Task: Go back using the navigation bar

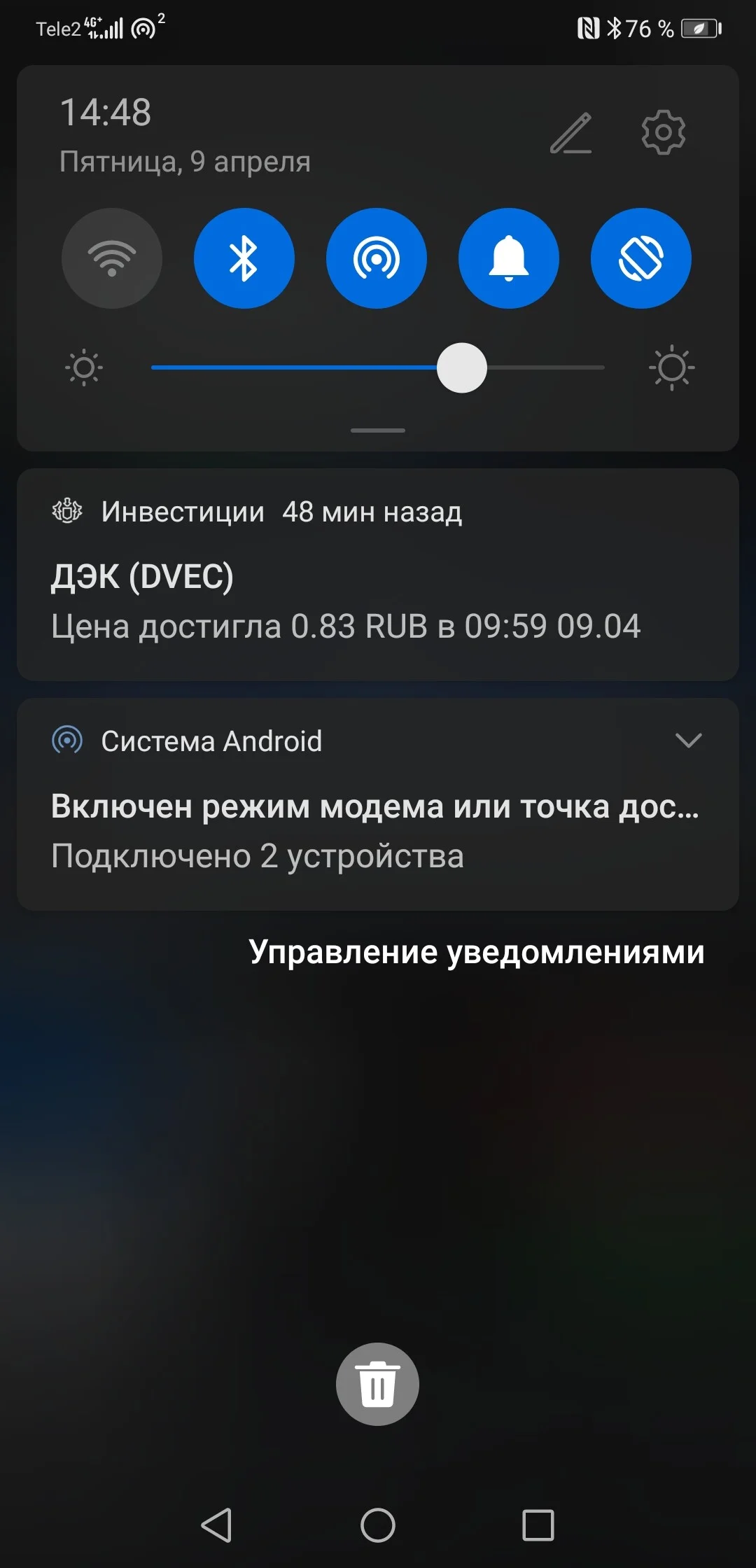Action: [x=216, y=1525]
